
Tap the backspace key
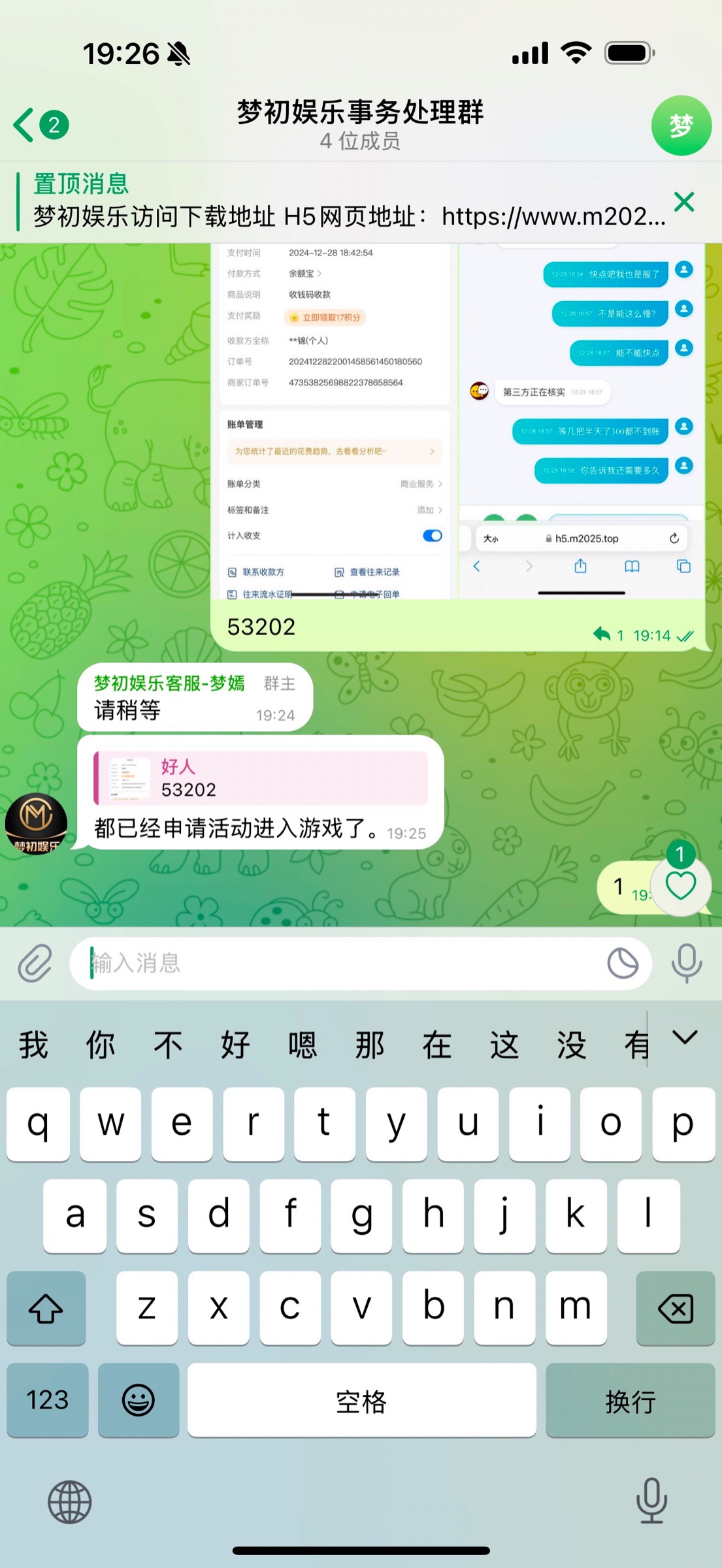tap(675, 1308)
